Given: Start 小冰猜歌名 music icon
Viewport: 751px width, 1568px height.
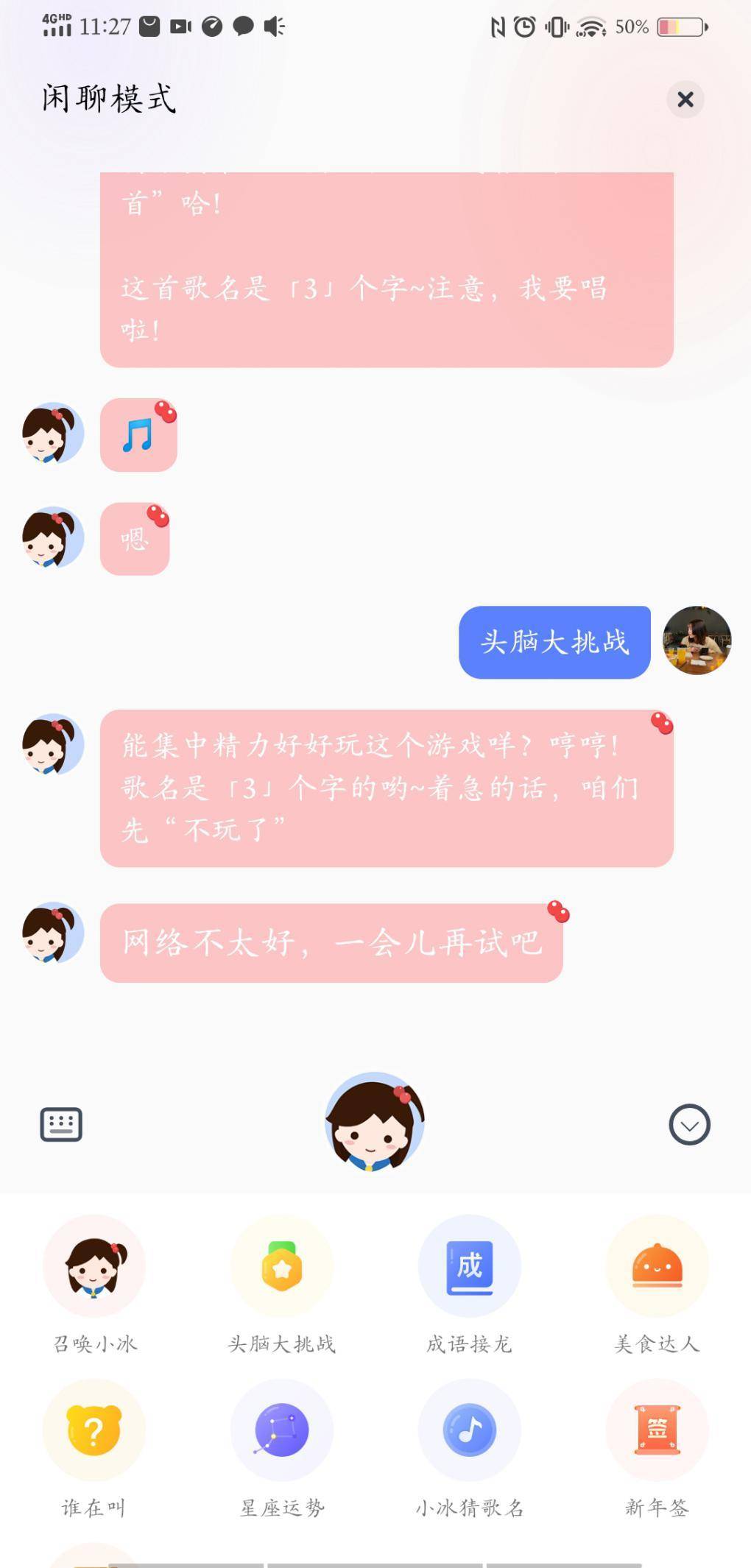Looking at the screenshot, I should 469,1429.
